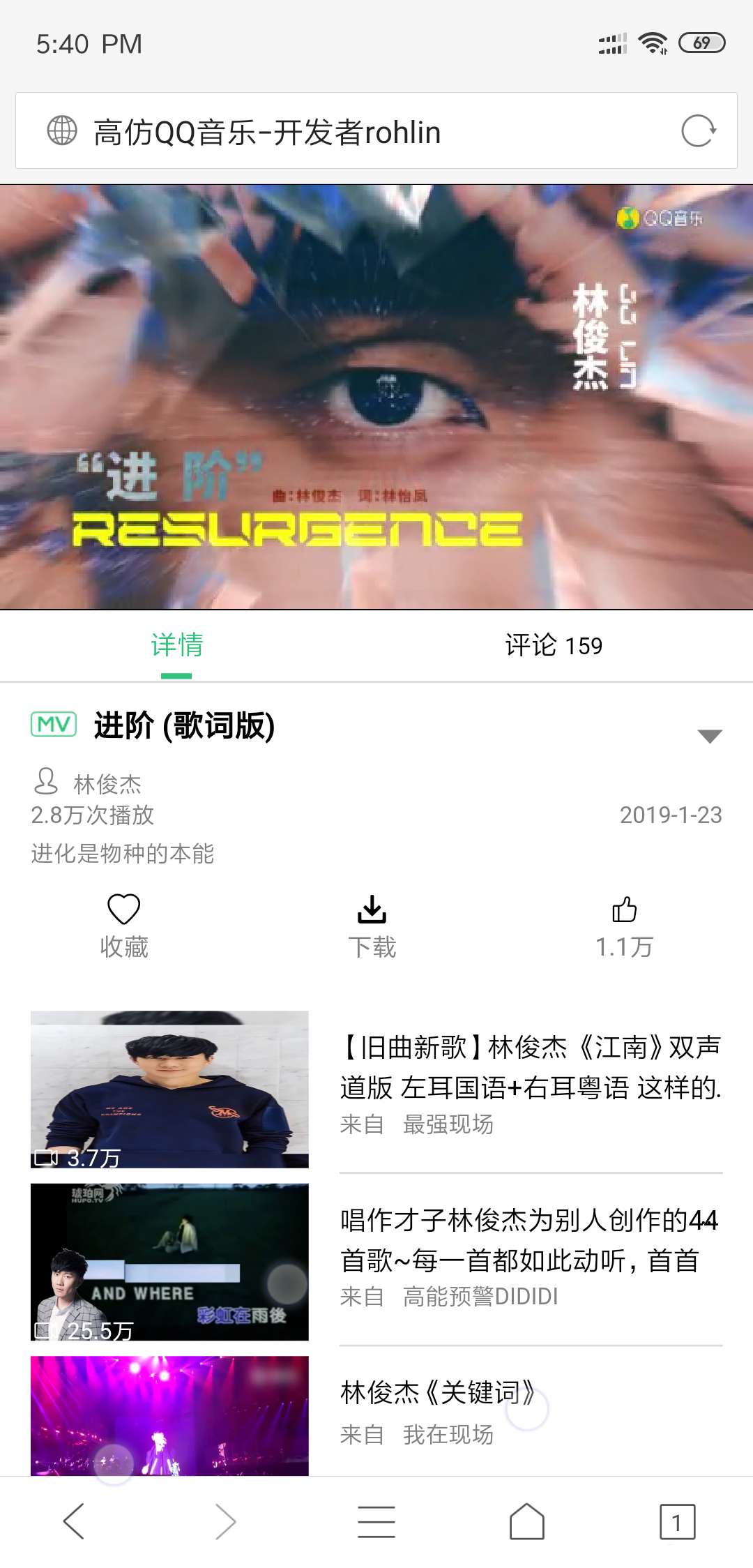Open the browser menu
Viewport: 753px width, 1568px height.
[x=376, y=1521]
